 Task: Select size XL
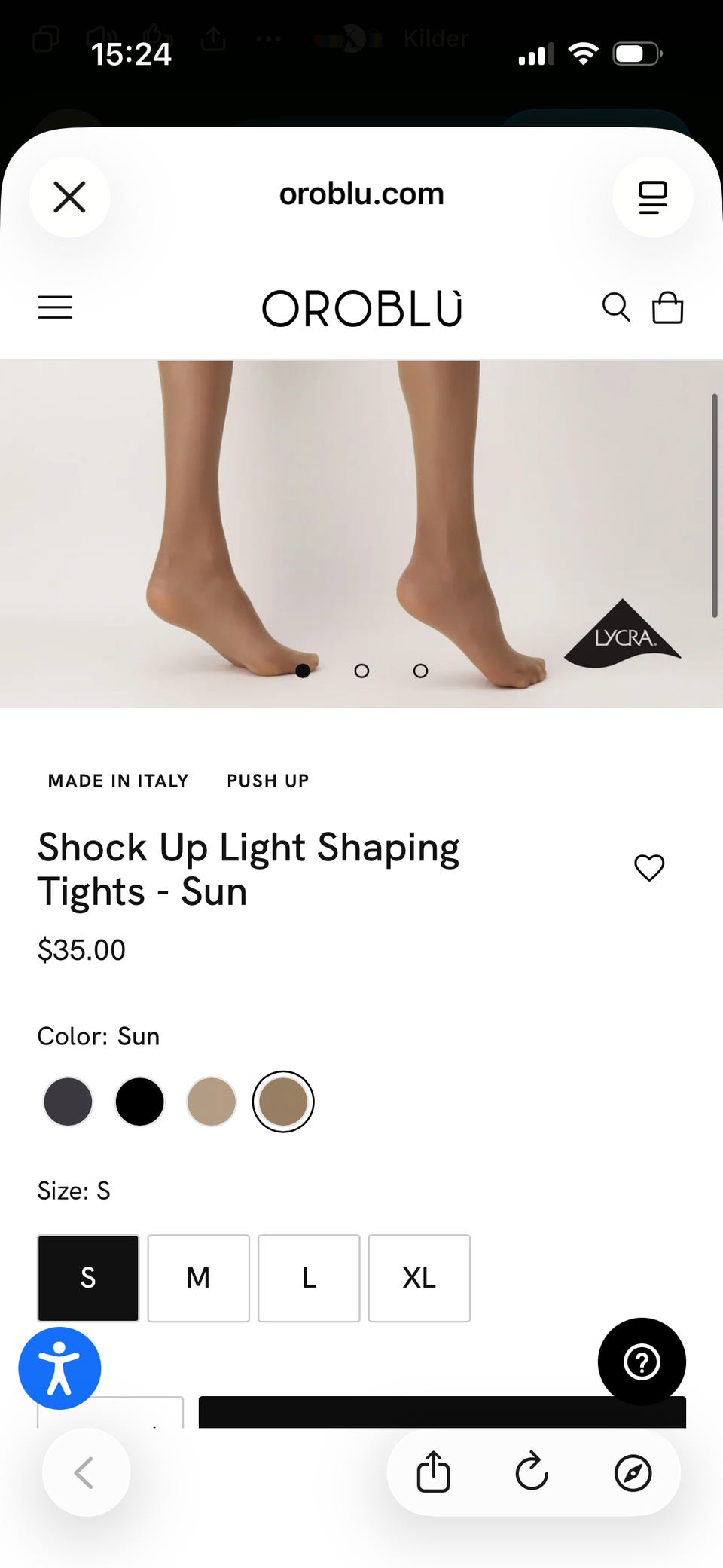pos(419,1278)
